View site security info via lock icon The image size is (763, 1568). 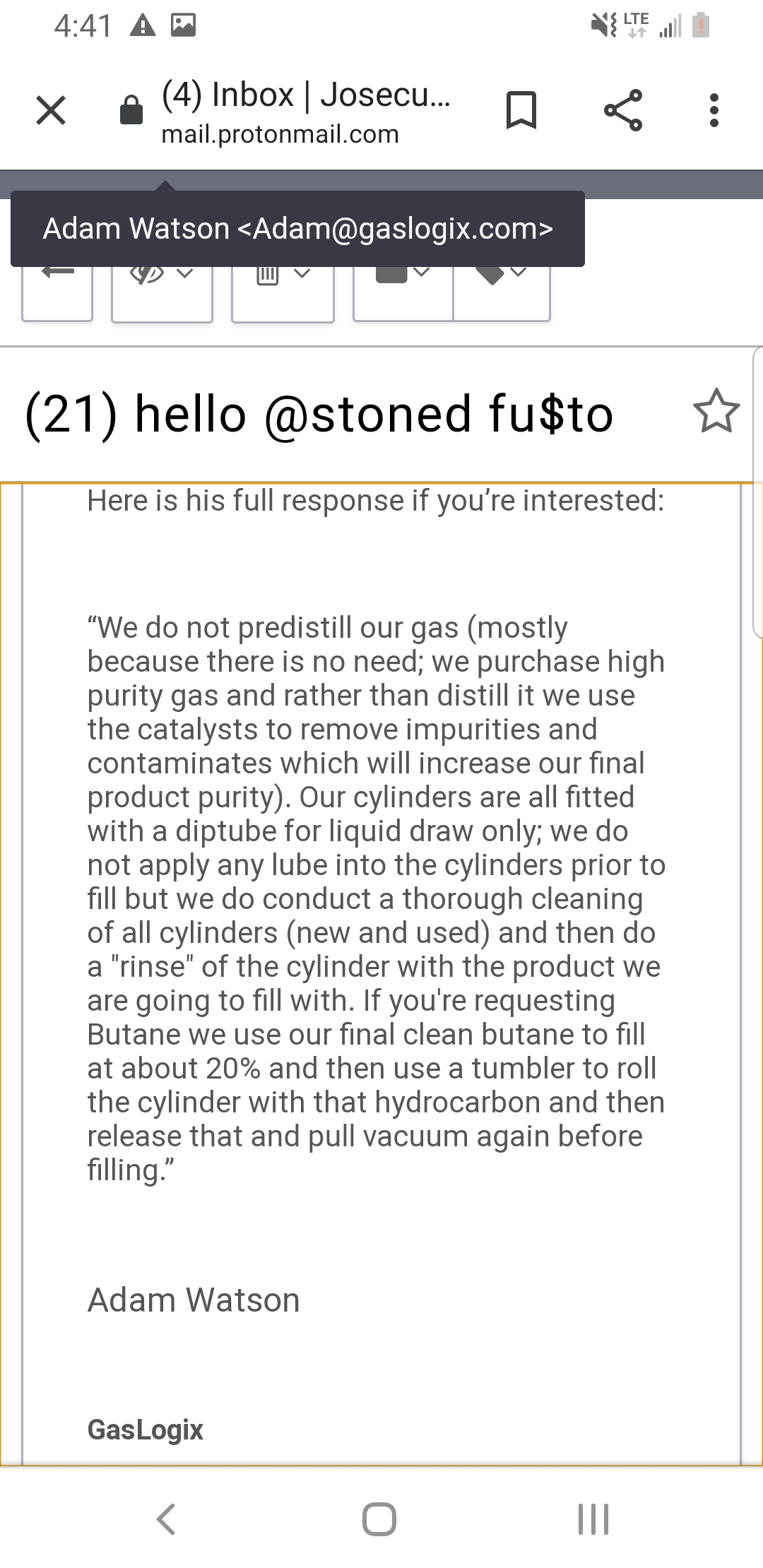click(131, 110)
